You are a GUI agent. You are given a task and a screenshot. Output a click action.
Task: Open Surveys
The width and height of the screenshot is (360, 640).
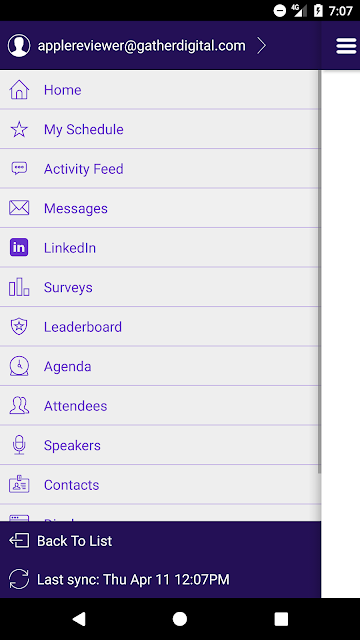pos(160,287)
